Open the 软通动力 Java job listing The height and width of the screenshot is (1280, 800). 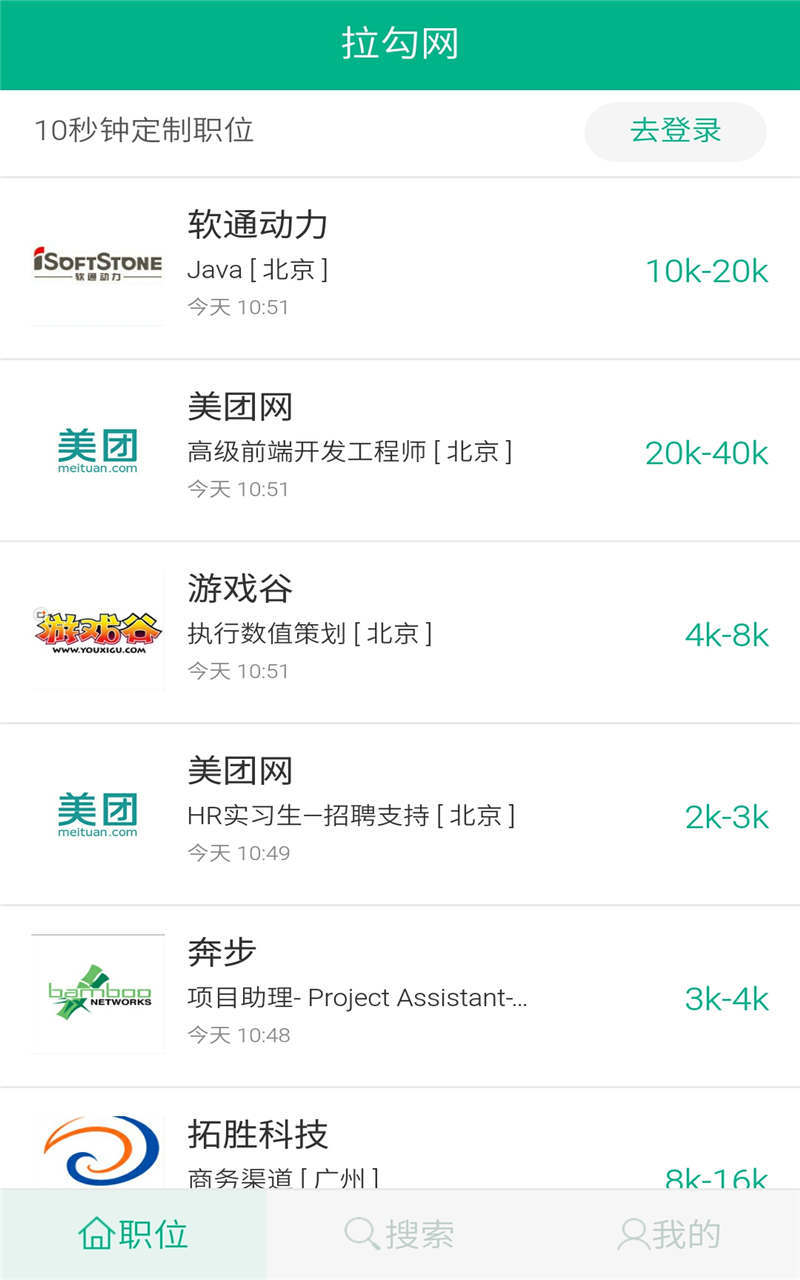pos(400,268)
